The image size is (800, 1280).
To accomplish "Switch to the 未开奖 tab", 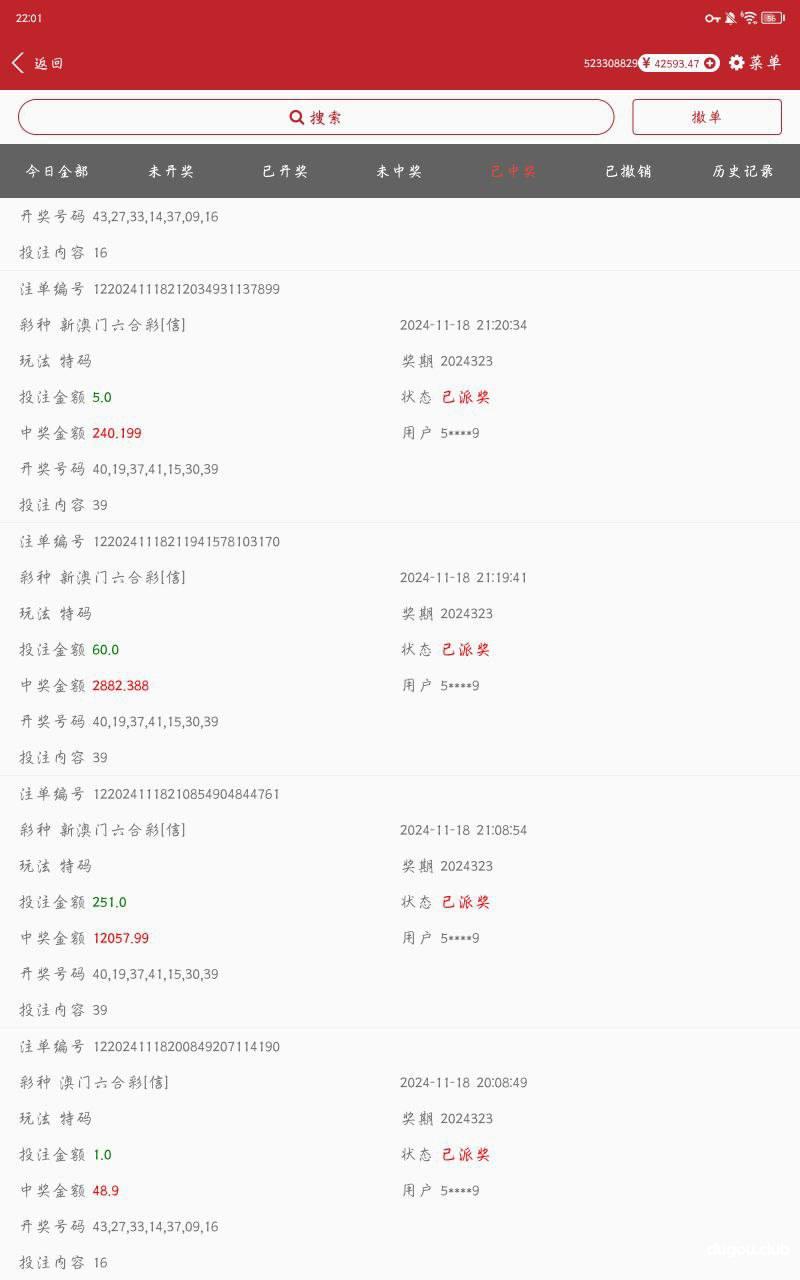I will pos(171,171).
